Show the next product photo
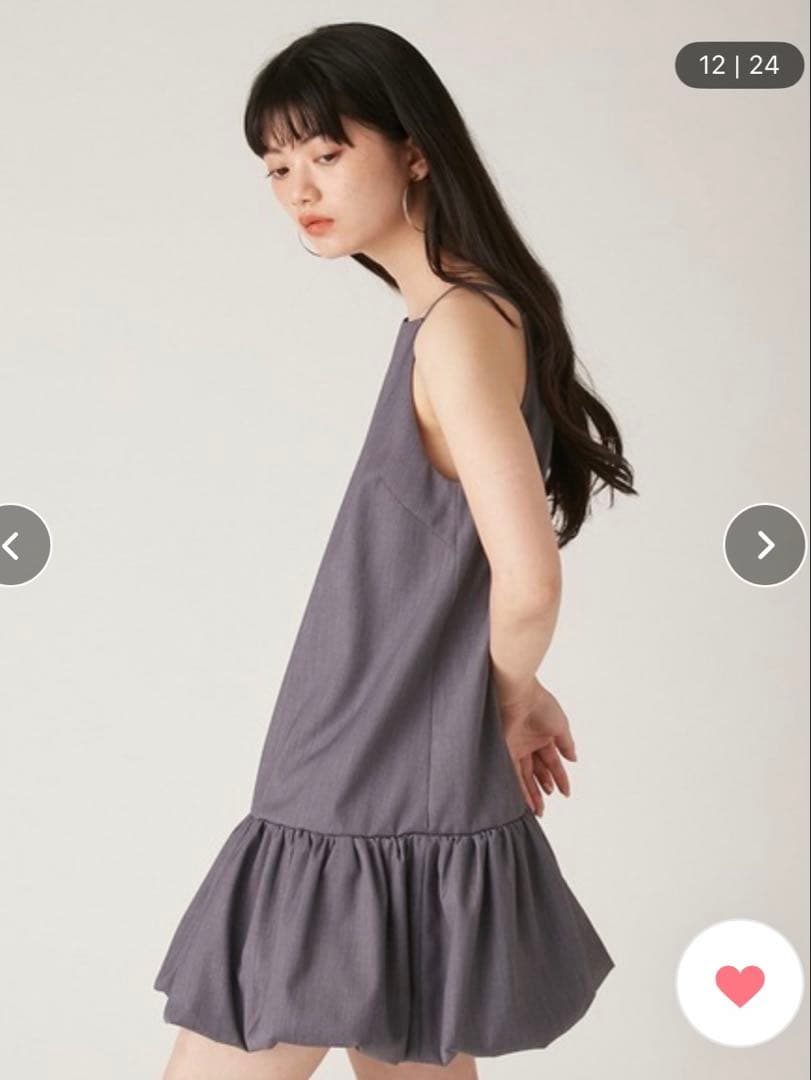Screen dimensions: 811x1080 coord(765,545)
